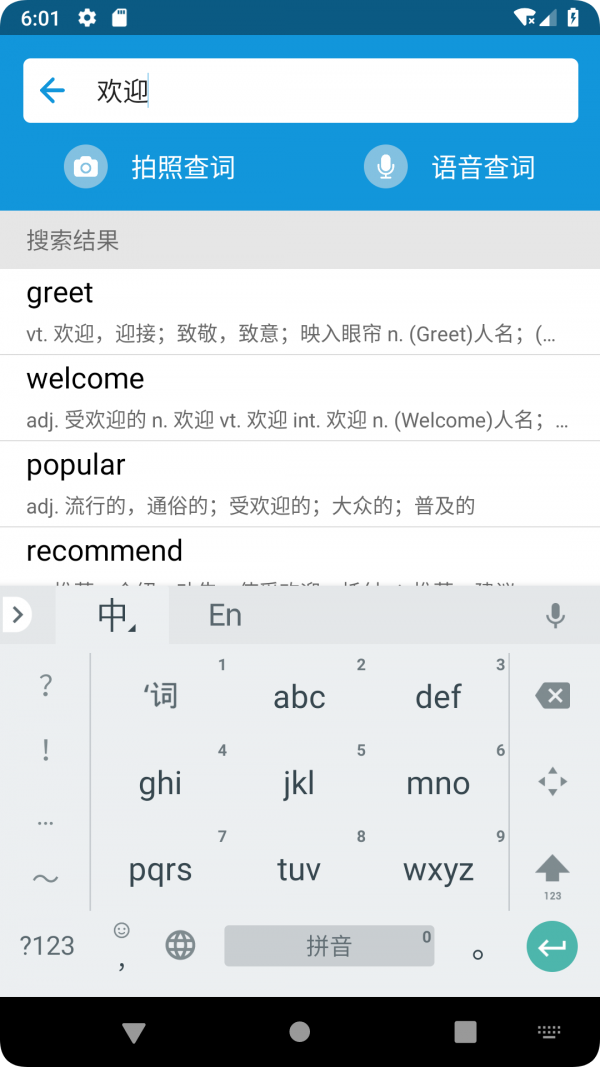Focus the search field containing 欢迎
Screen dimensions: 600x1067
[x=330, y=91]
